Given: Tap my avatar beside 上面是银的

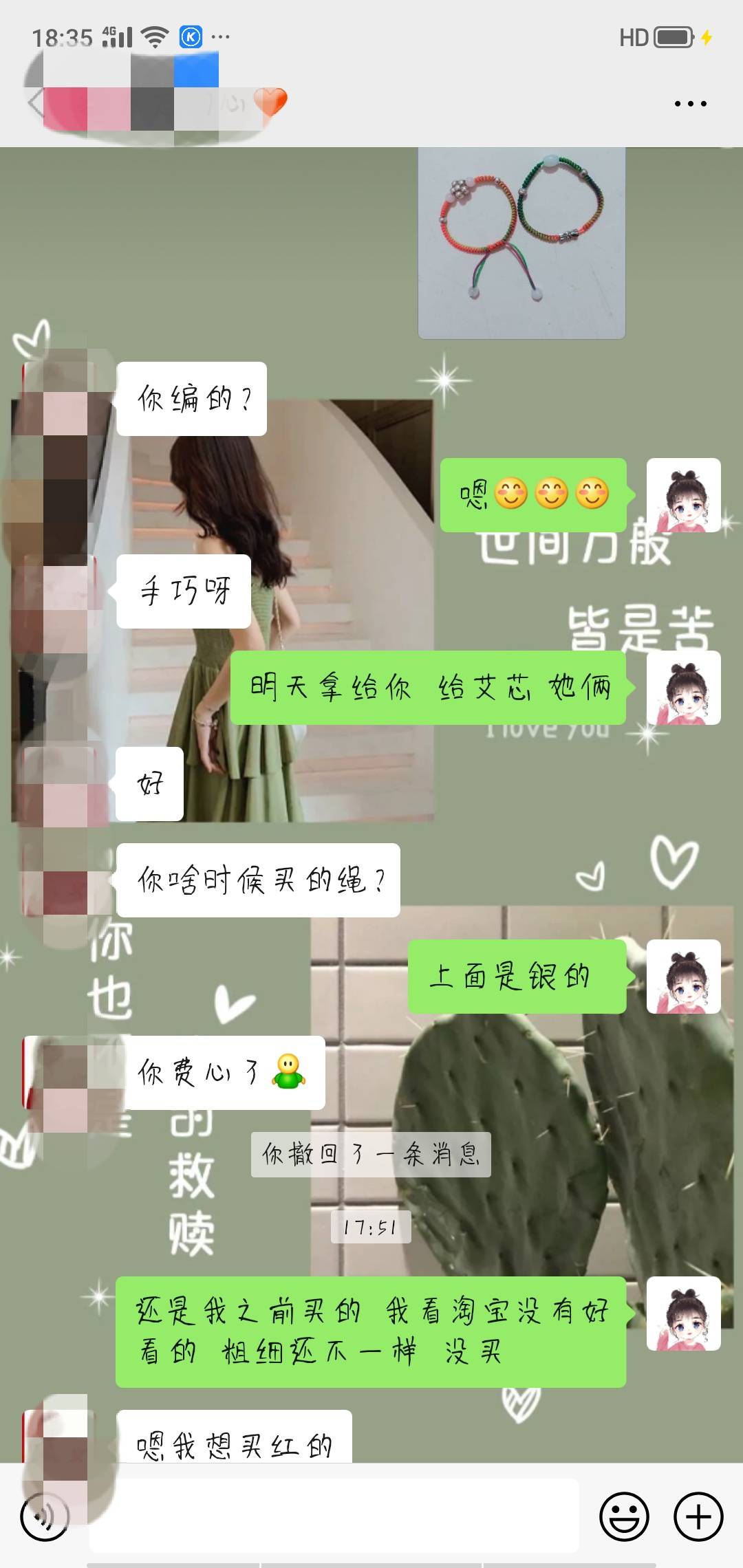Looking at the screenshot, I should 683,977.
